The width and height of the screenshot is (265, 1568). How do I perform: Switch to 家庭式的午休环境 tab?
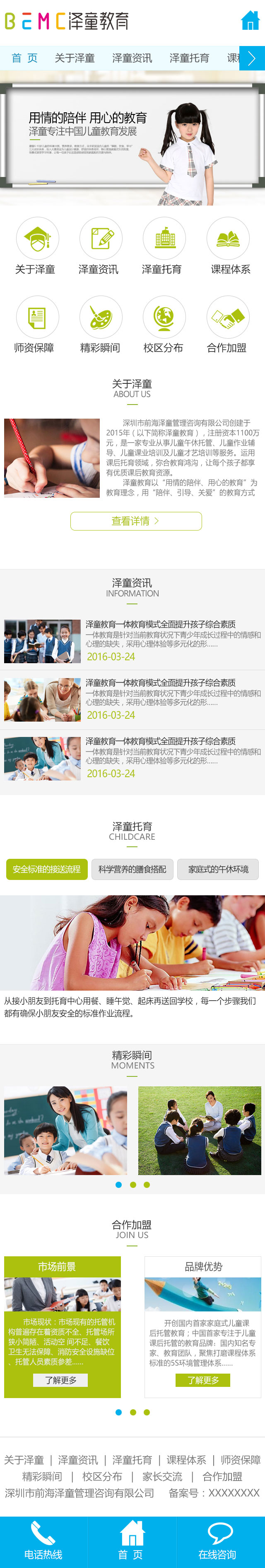click(218, 869)
